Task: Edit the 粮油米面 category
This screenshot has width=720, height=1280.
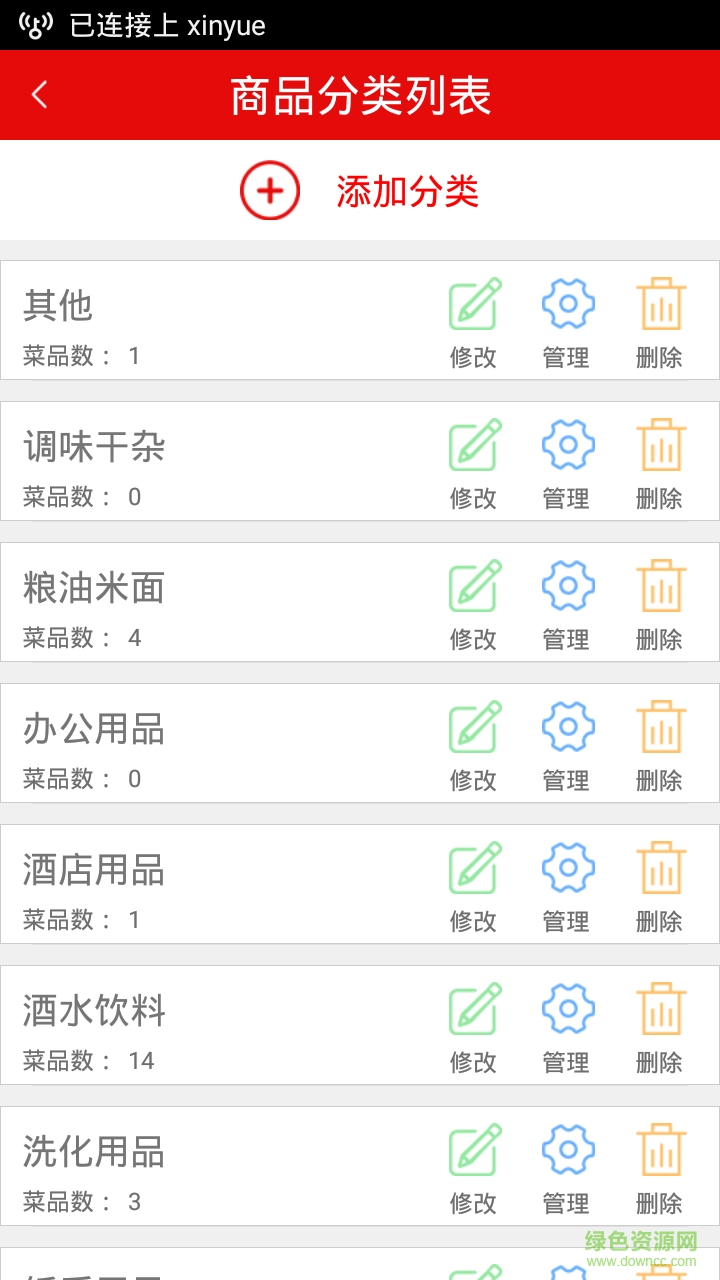Action: [x=474, y=602]
